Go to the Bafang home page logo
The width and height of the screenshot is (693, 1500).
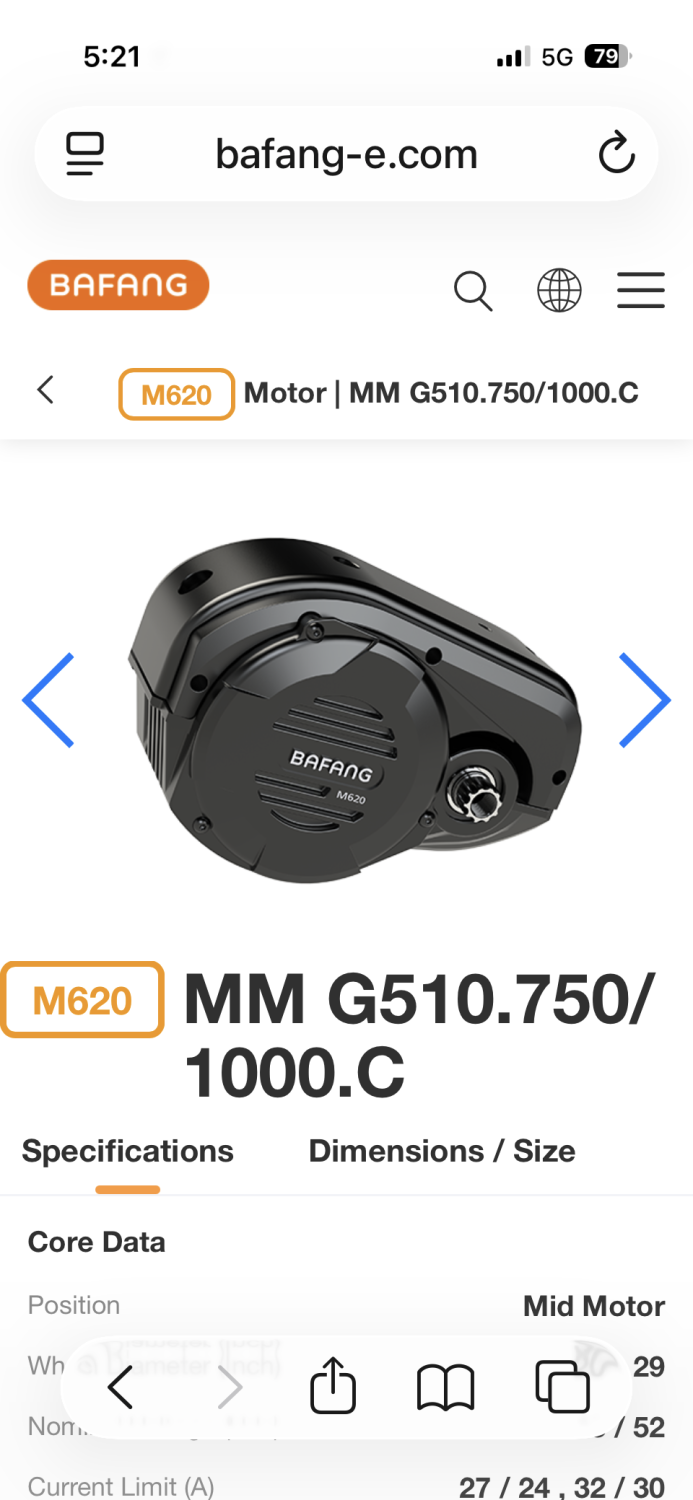coord(118,285)
